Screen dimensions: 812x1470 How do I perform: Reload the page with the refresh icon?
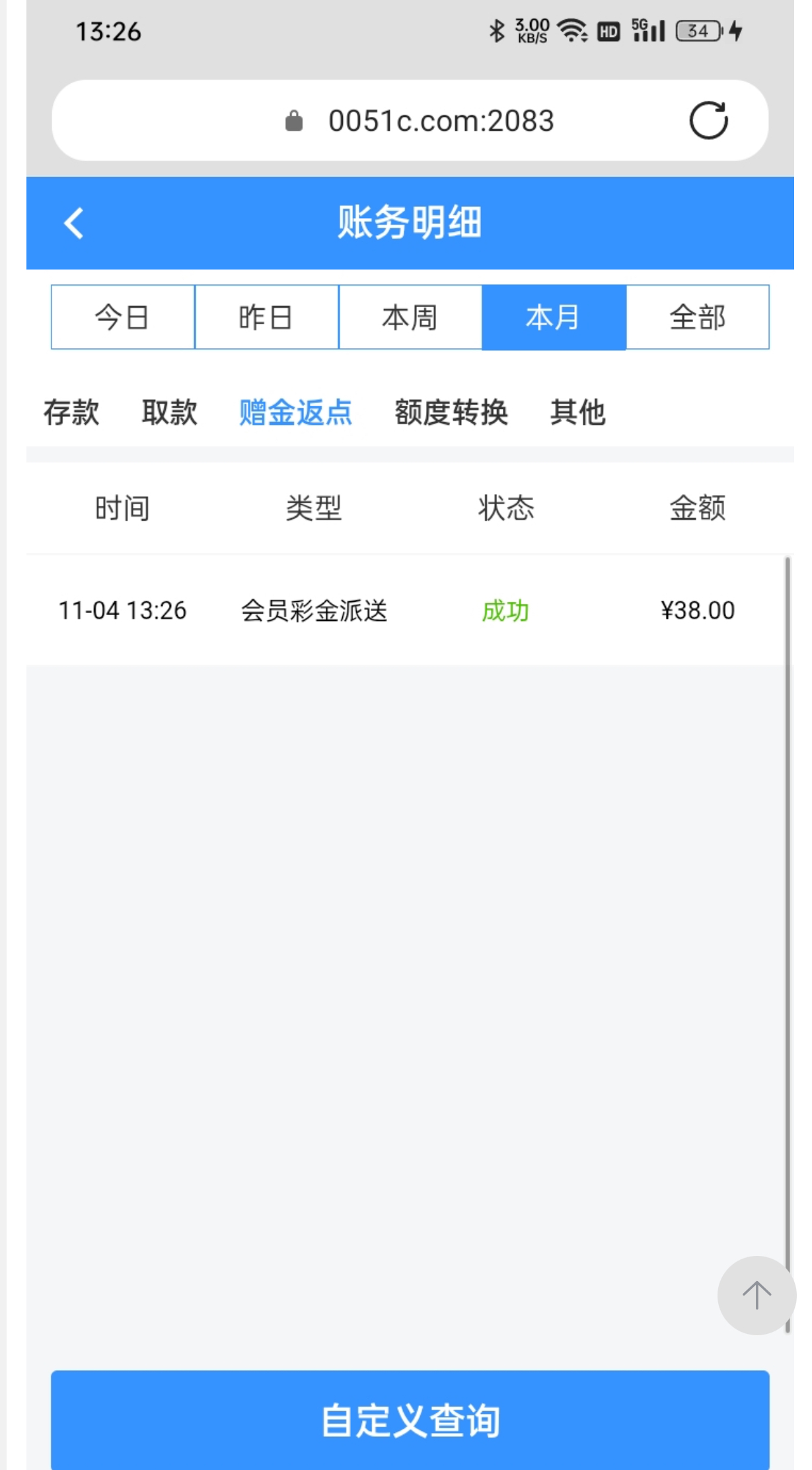(708, 120)
